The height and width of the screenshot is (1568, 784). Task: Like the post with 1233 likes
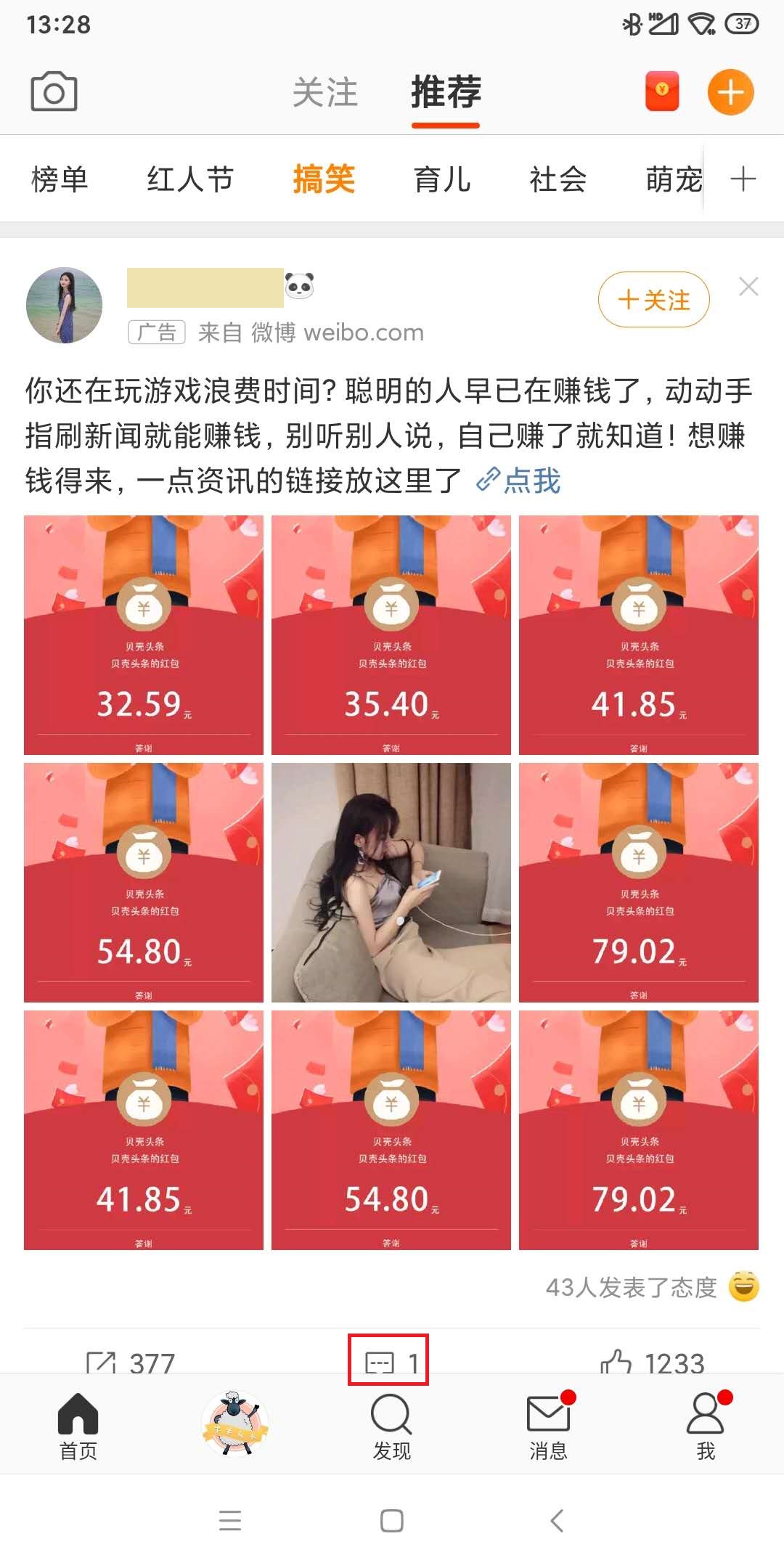coord(653,1362)
